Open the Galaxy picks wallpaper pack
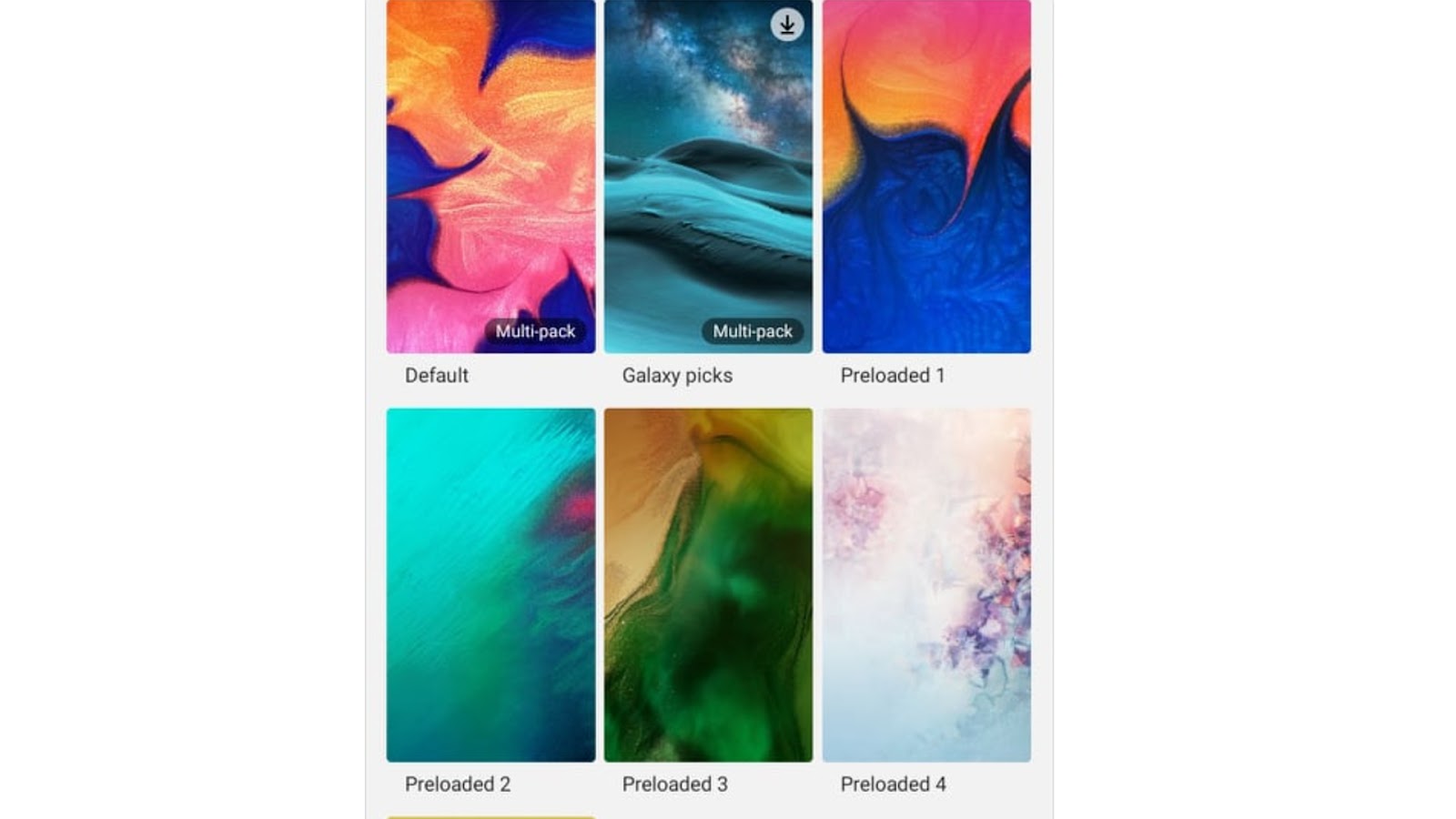 point(708,177)
